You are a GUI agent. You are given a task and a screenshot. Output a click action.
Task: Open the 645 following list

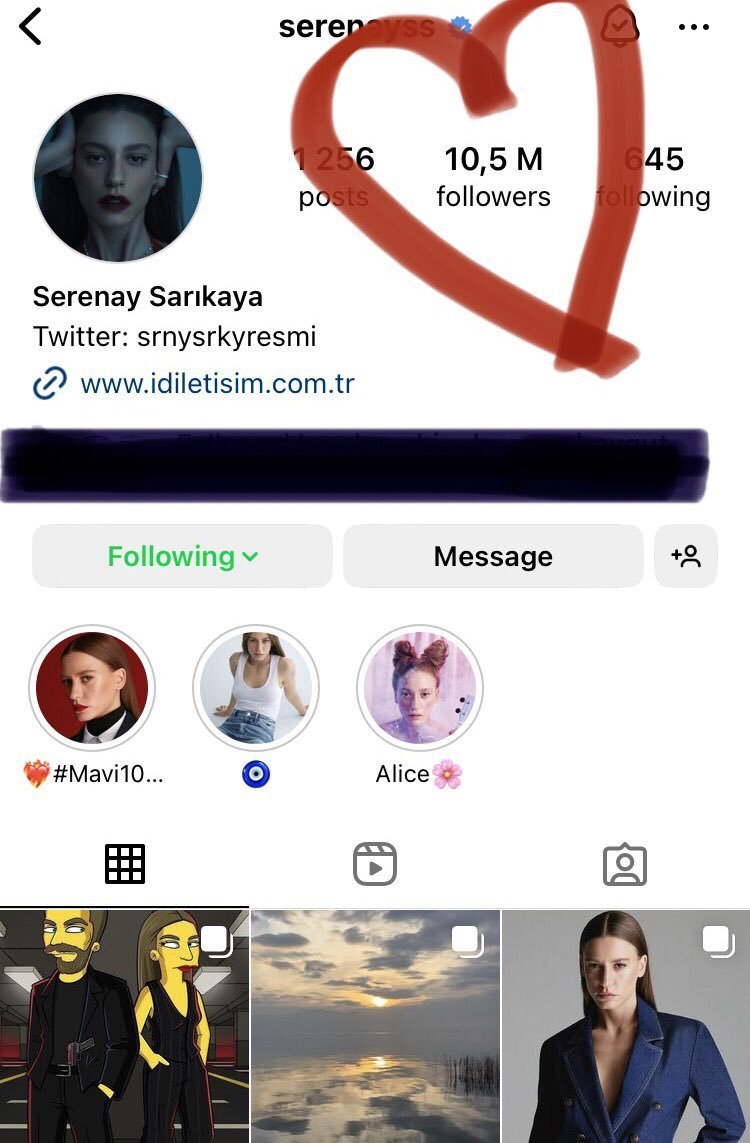coord(655,177)
